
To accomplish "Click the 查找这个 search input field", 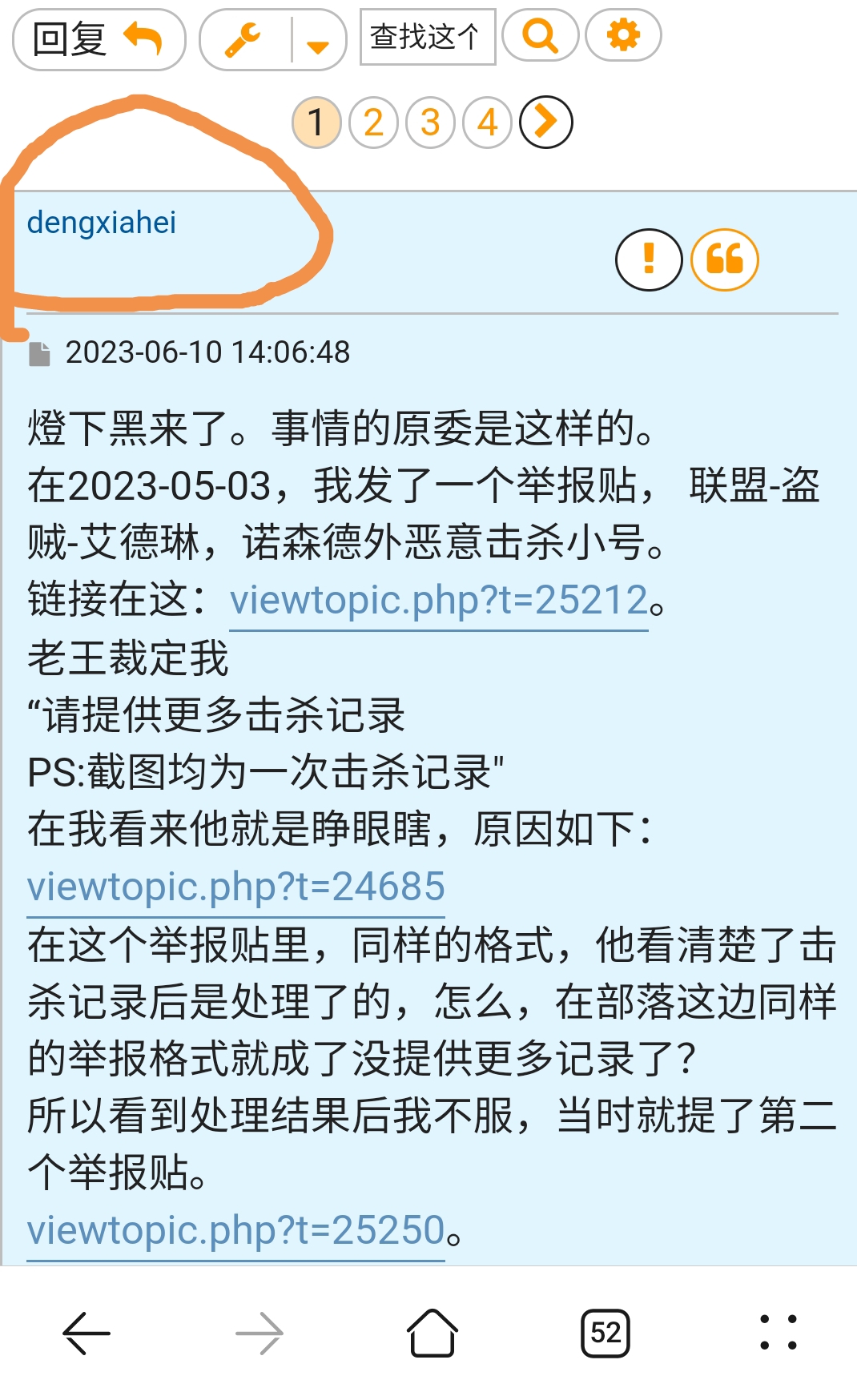I will tap(427, 35).
